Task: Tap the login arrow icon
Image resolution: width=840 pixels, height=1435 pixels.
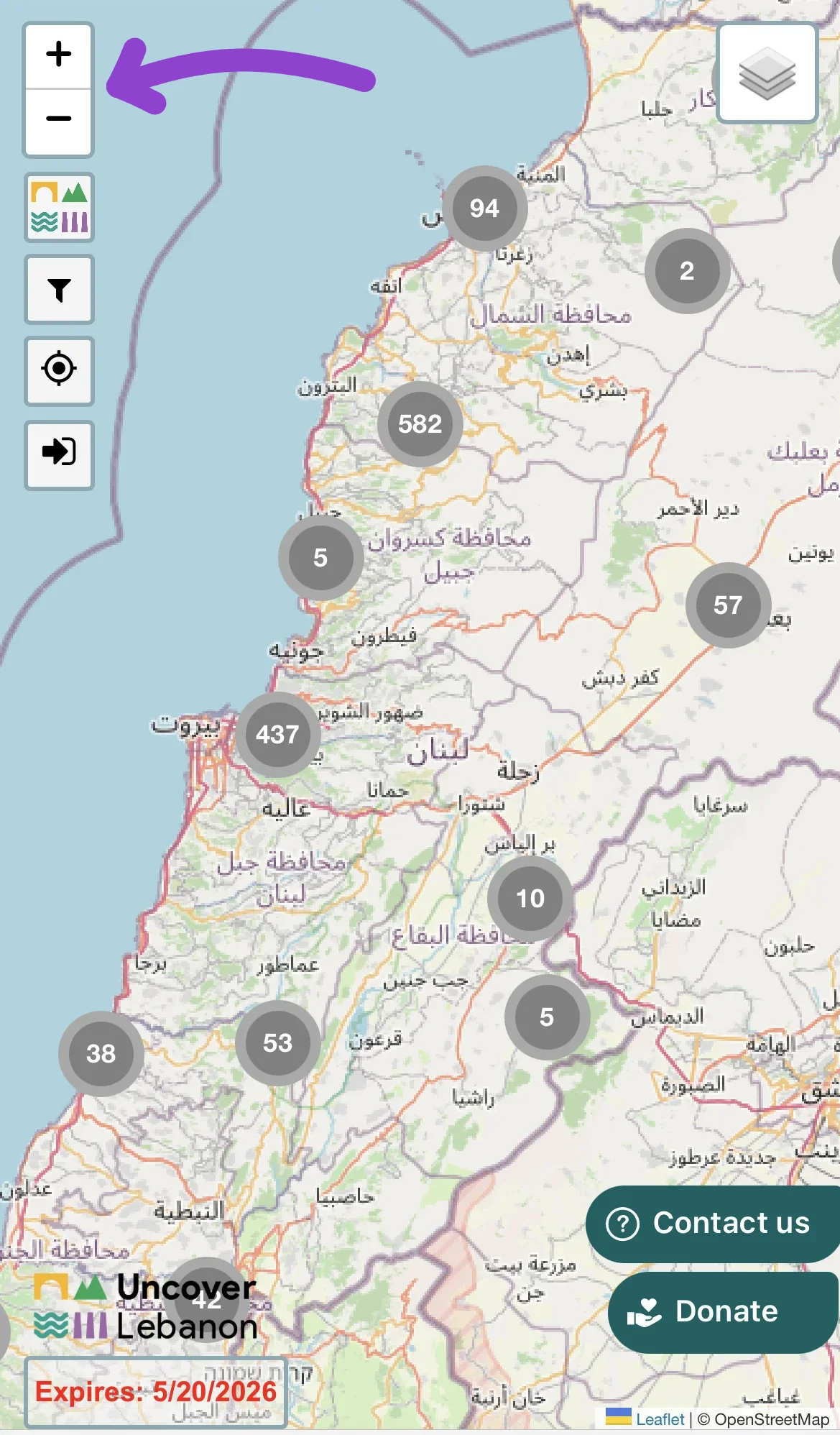Action: coord(59,453)
